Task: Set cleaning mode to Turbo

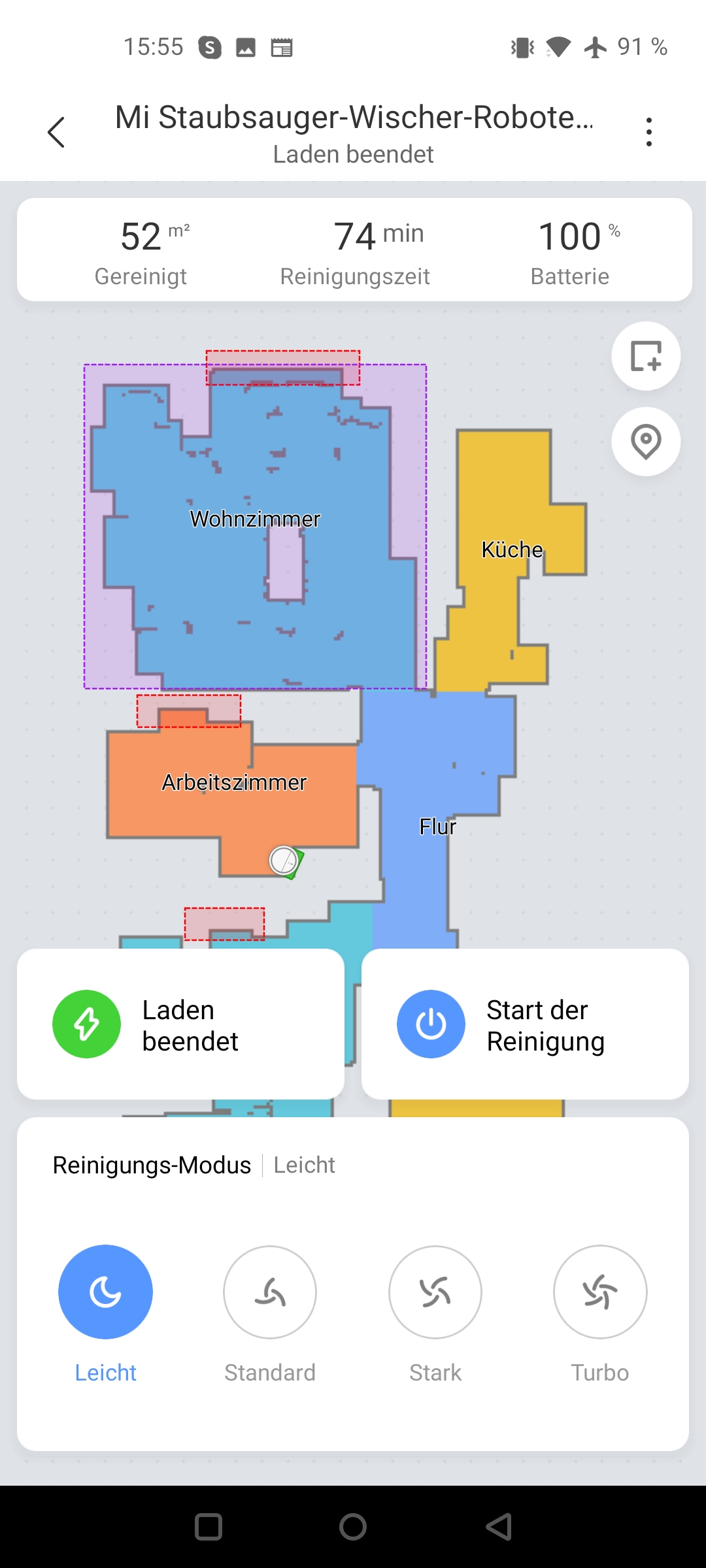Action: (x=600, y=1292)
